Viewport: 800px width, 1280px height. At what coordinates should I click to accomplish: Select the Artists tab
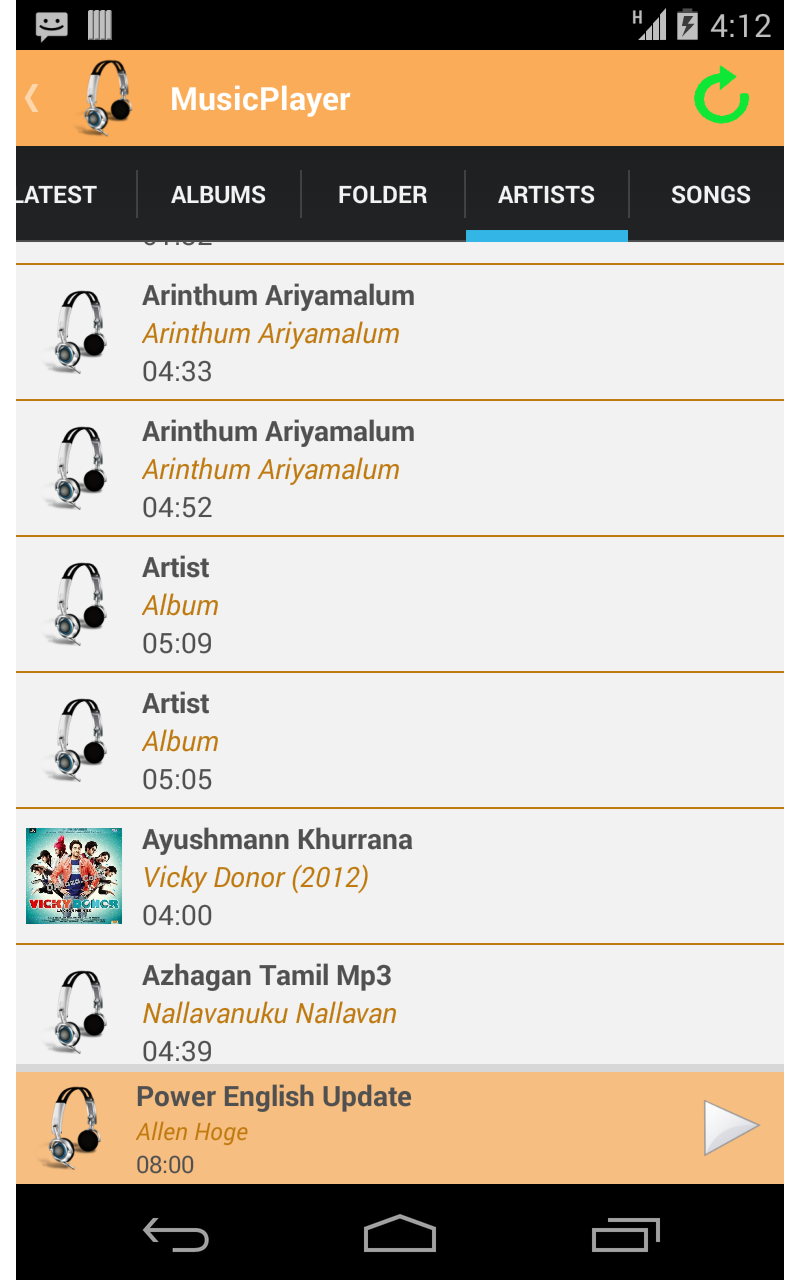[546, 195]
